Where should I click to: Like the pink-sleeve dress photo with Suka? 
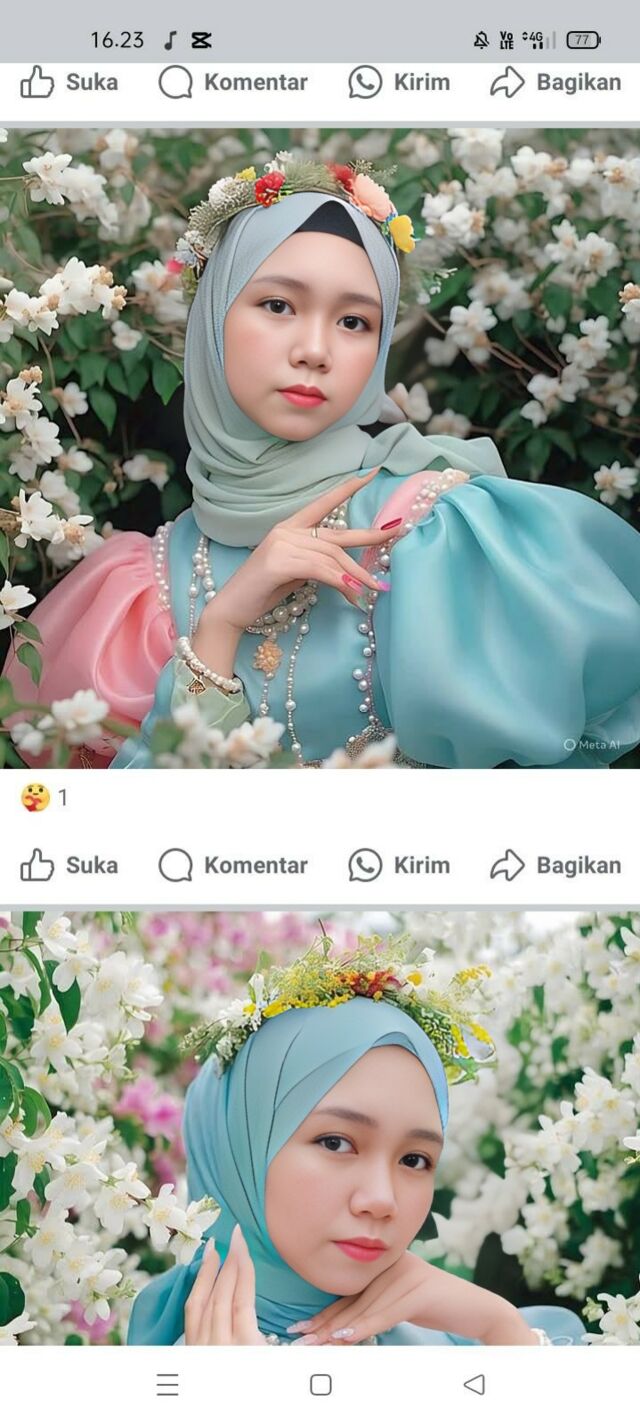pyautogui.click(x=69, y=865)
